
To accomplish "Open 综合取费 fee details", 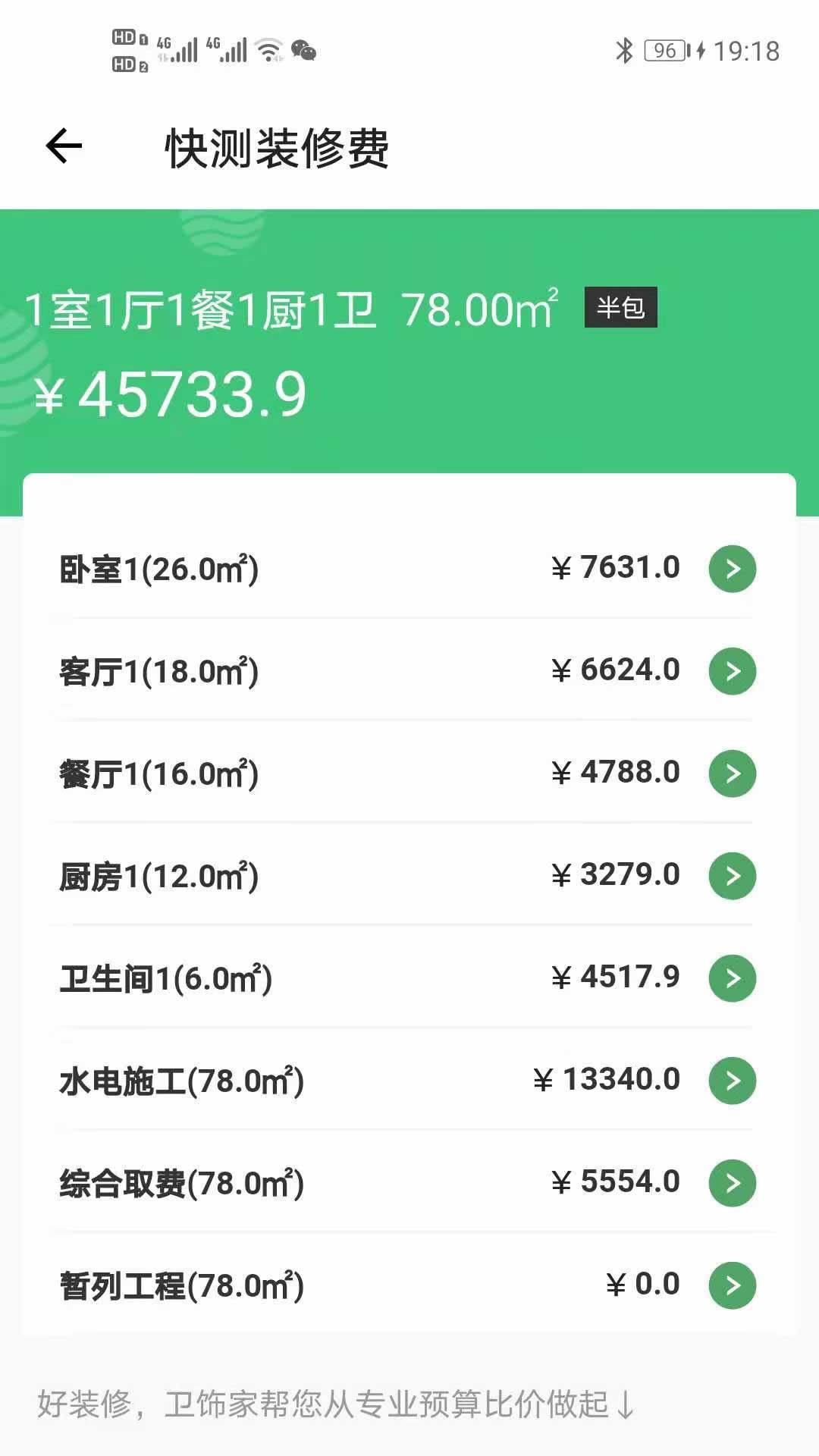I will click(x=732, y=1183).
